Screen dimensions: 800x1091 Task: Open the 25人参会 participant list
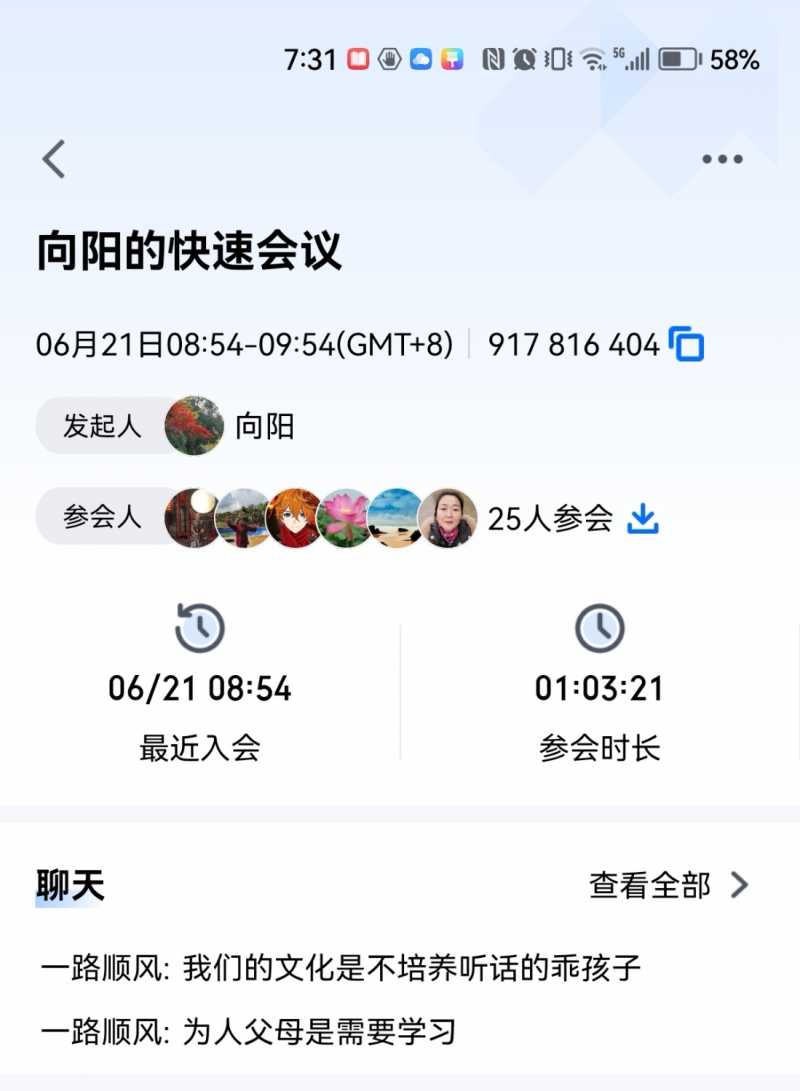coord(549,517)
